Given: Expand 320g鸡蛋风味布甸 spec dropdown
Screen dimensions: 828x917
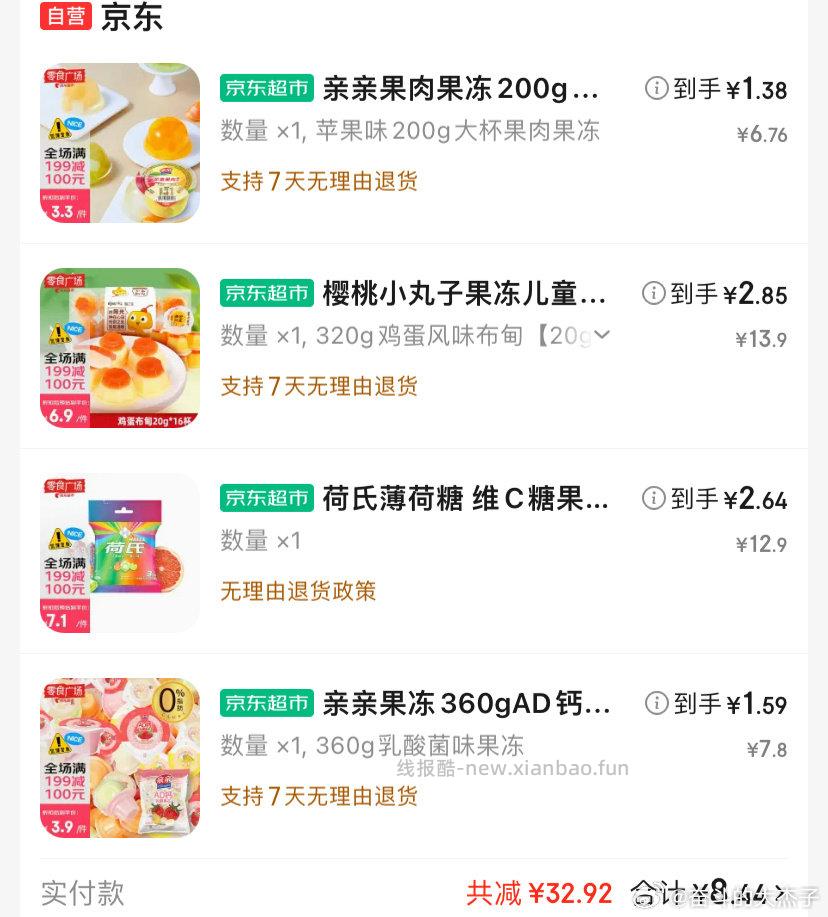Looking at the screenshot, I should (602, 335).
